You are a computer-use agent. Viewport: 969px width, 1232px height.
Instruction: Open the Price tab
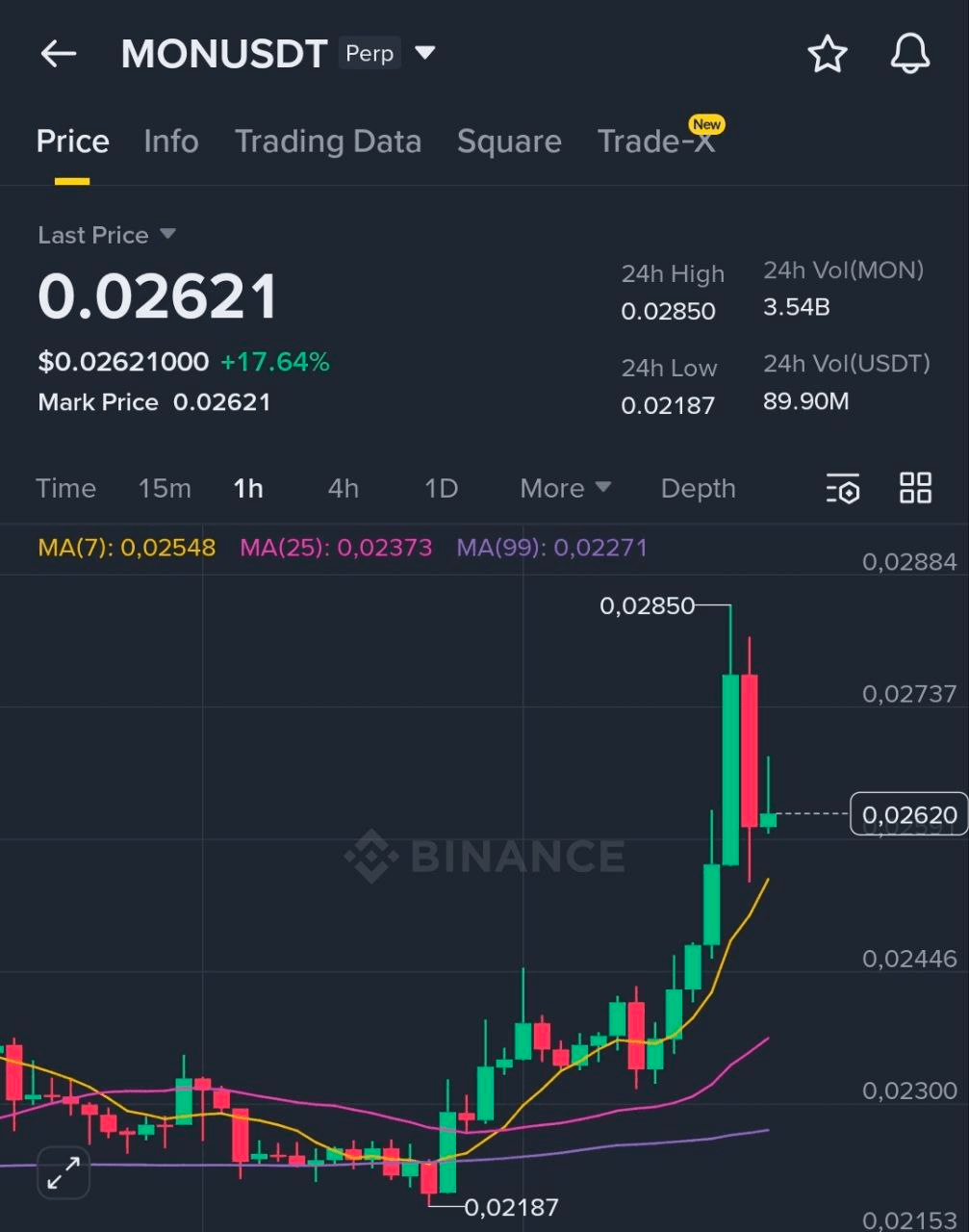click(72, 141)
